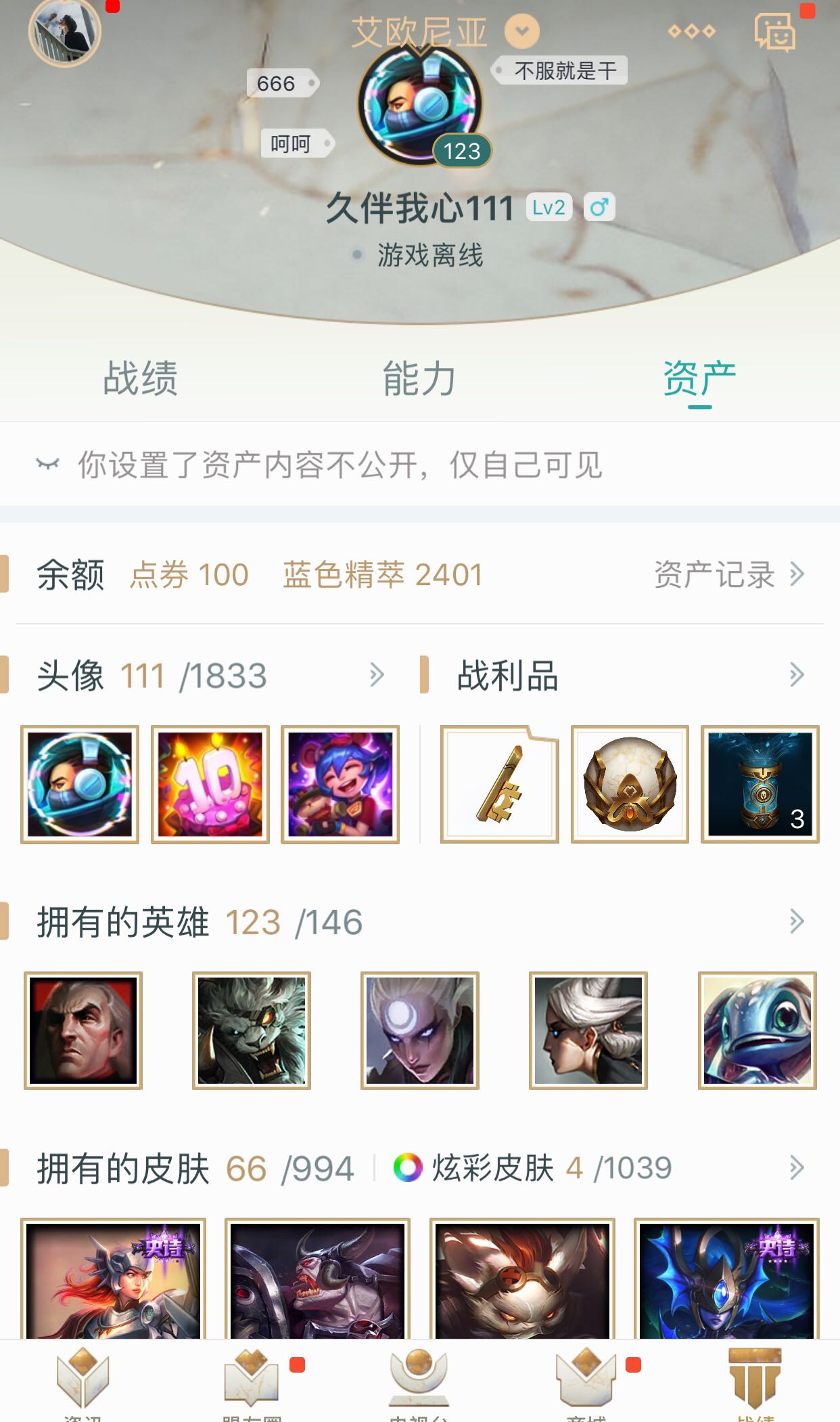Open the 拥有的皮肤 skins list
This screenshot has height=1422, width=840.
point(796,1168)
